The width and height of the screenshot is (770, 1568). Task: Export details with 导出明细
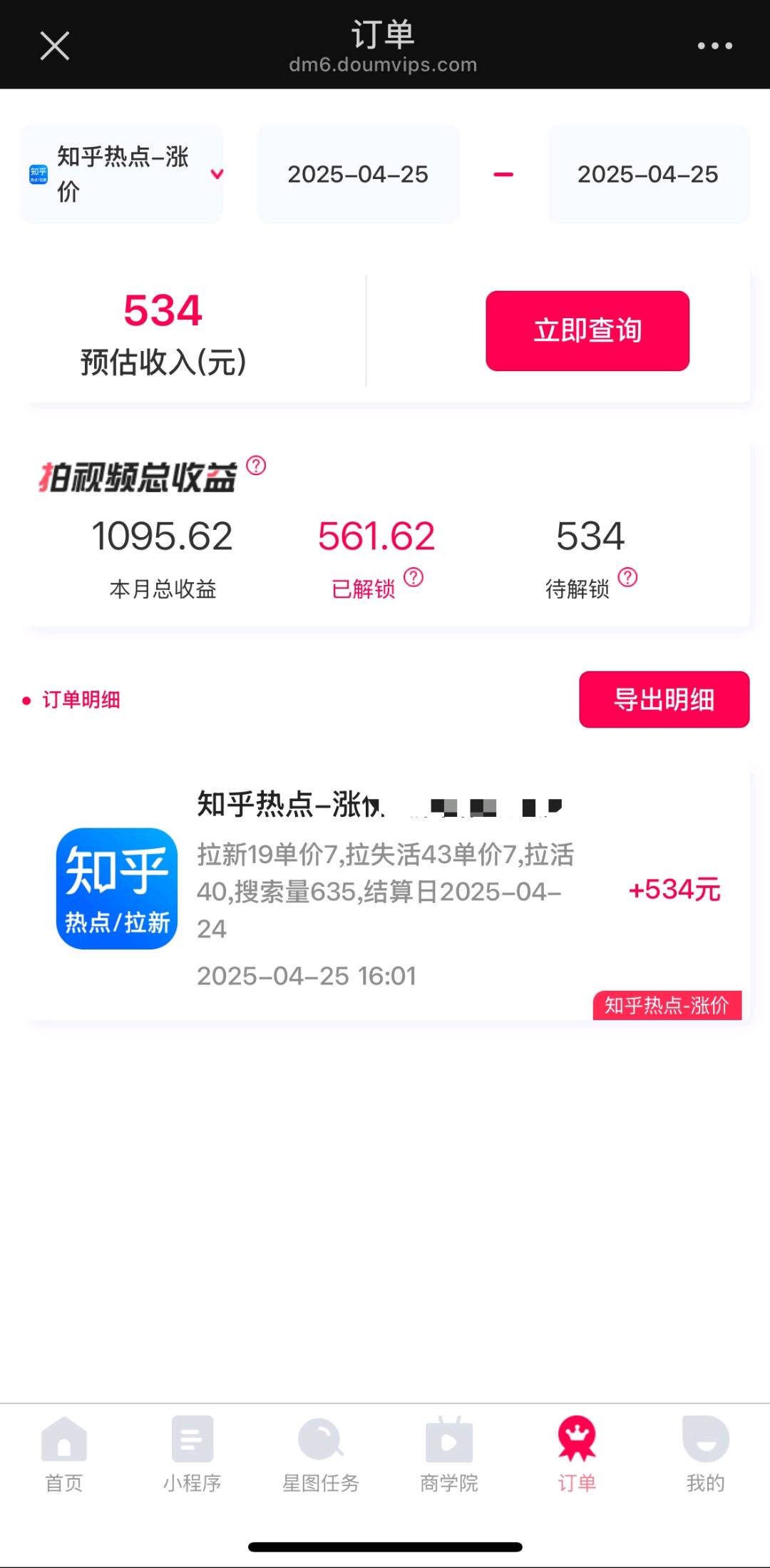664,699
